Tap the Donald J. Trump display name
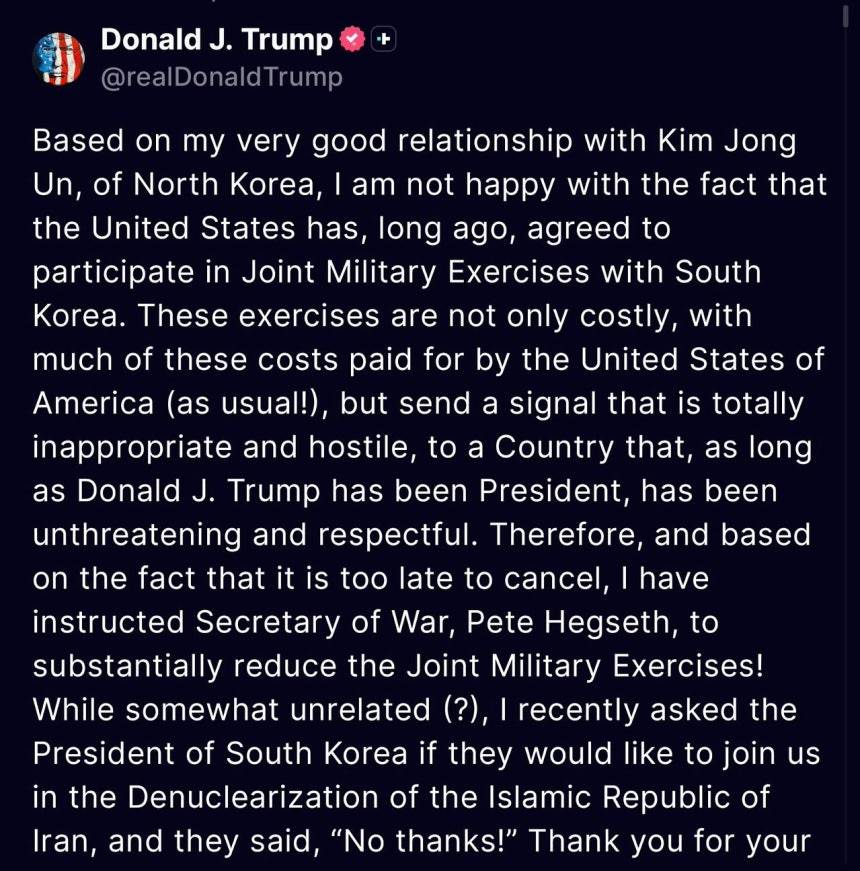 (x=217, y=40)
